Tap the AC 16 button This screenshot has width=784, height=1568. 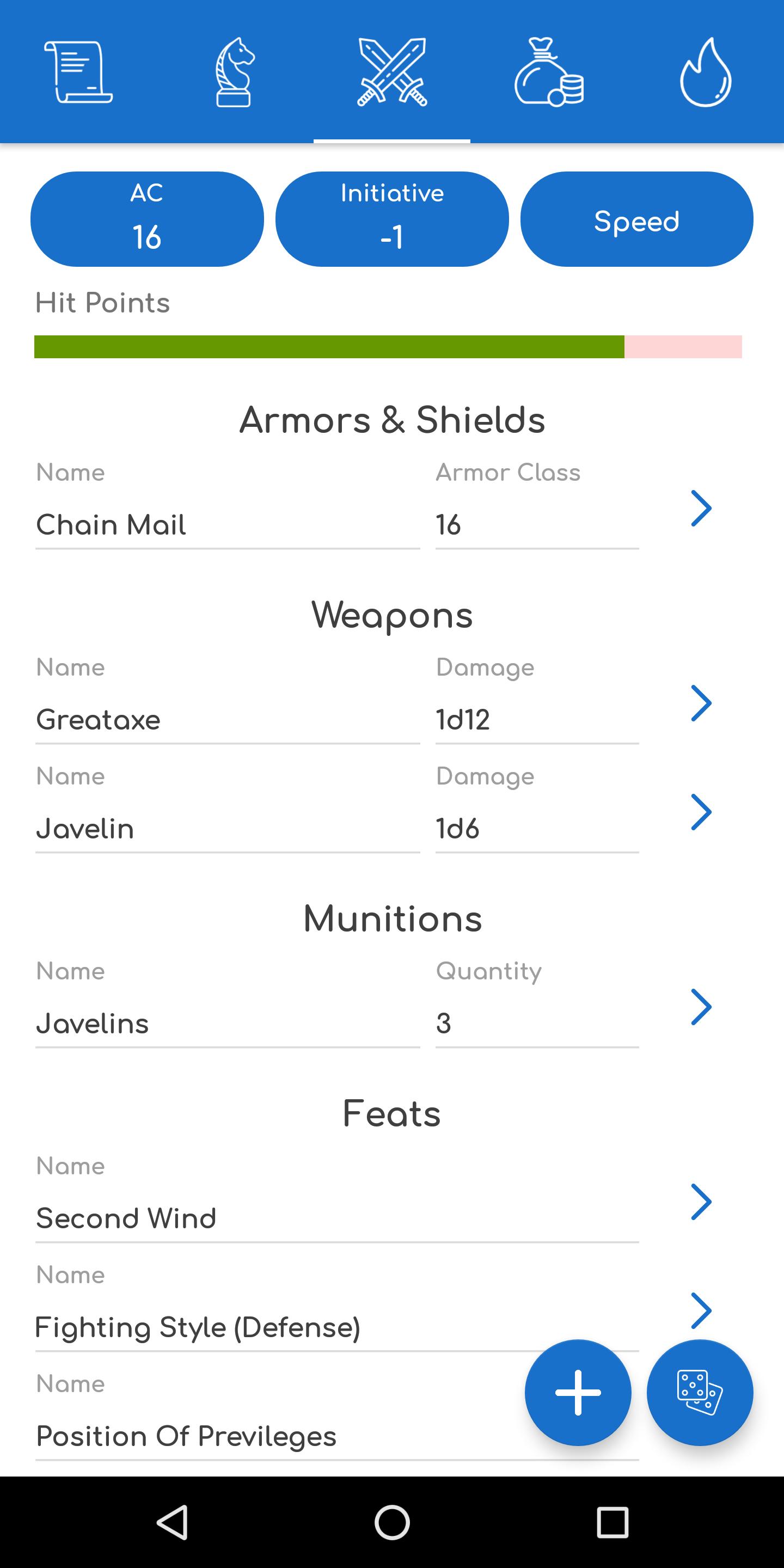(146, 219)
